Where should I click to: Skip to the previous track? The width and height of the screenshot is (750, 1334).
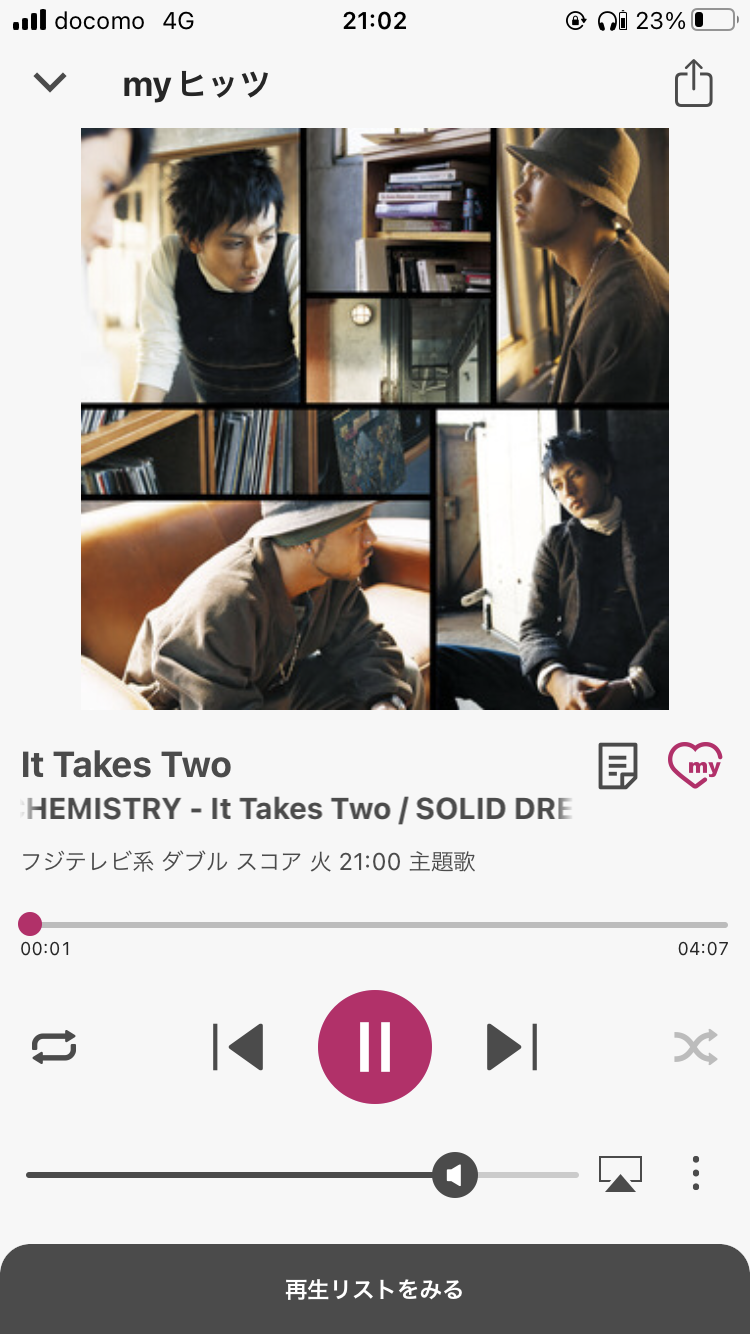coord(238,1047)
